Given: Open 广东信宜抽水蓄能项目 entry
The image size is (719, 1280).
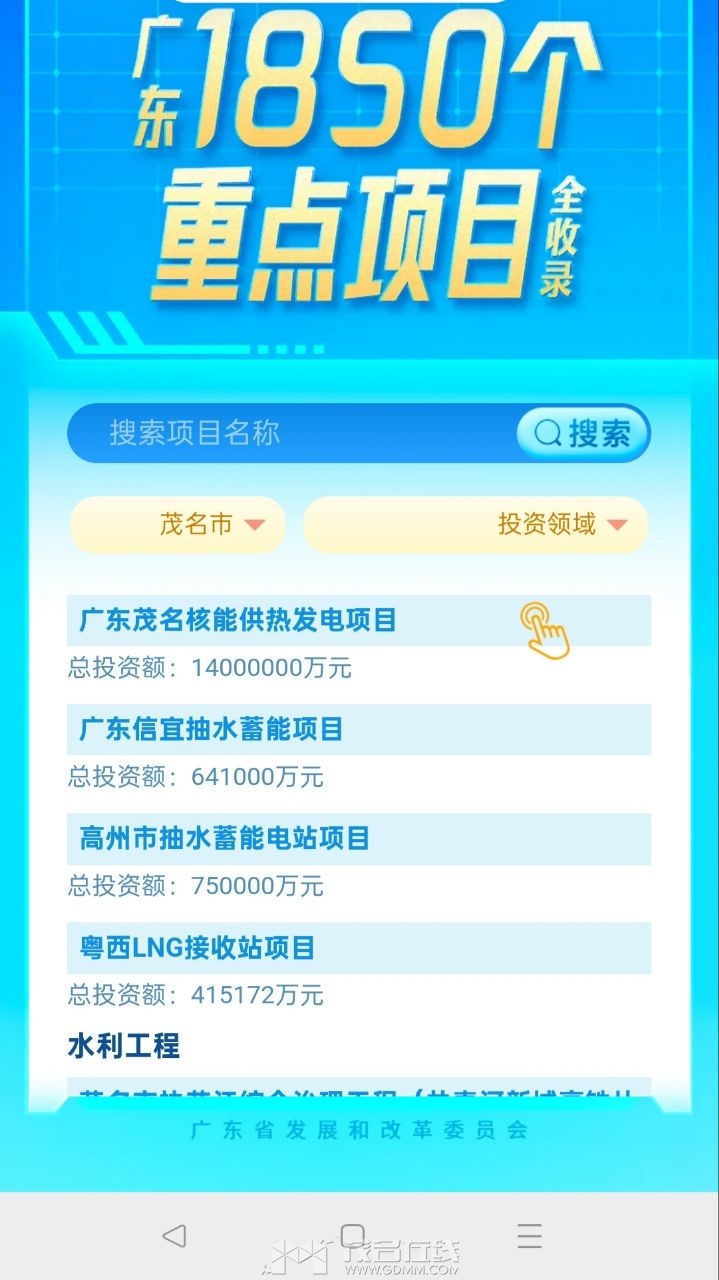Looking at the screenshot, I should pyautogui.click(x=211, y=729).
